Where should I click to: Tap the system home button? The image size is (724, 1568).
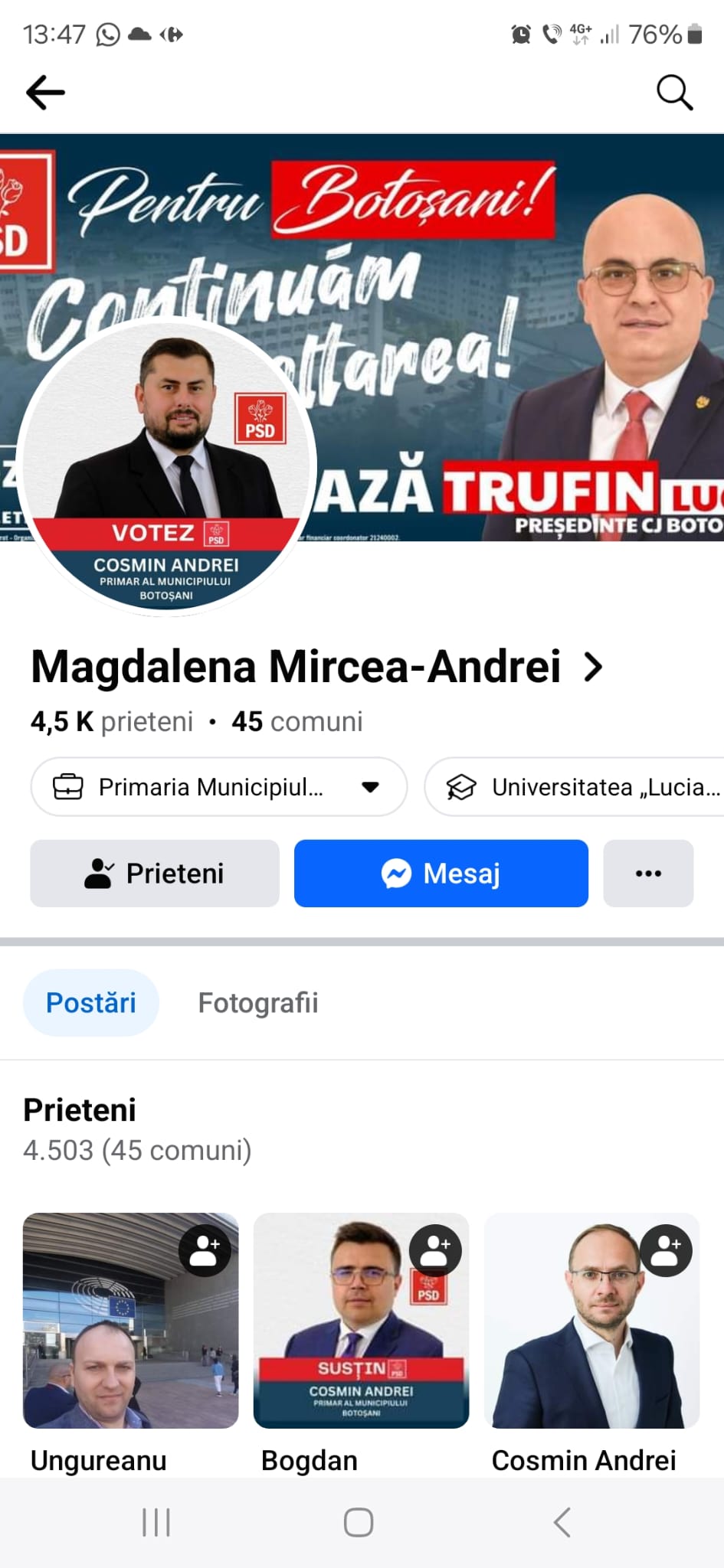(359, 1522)
